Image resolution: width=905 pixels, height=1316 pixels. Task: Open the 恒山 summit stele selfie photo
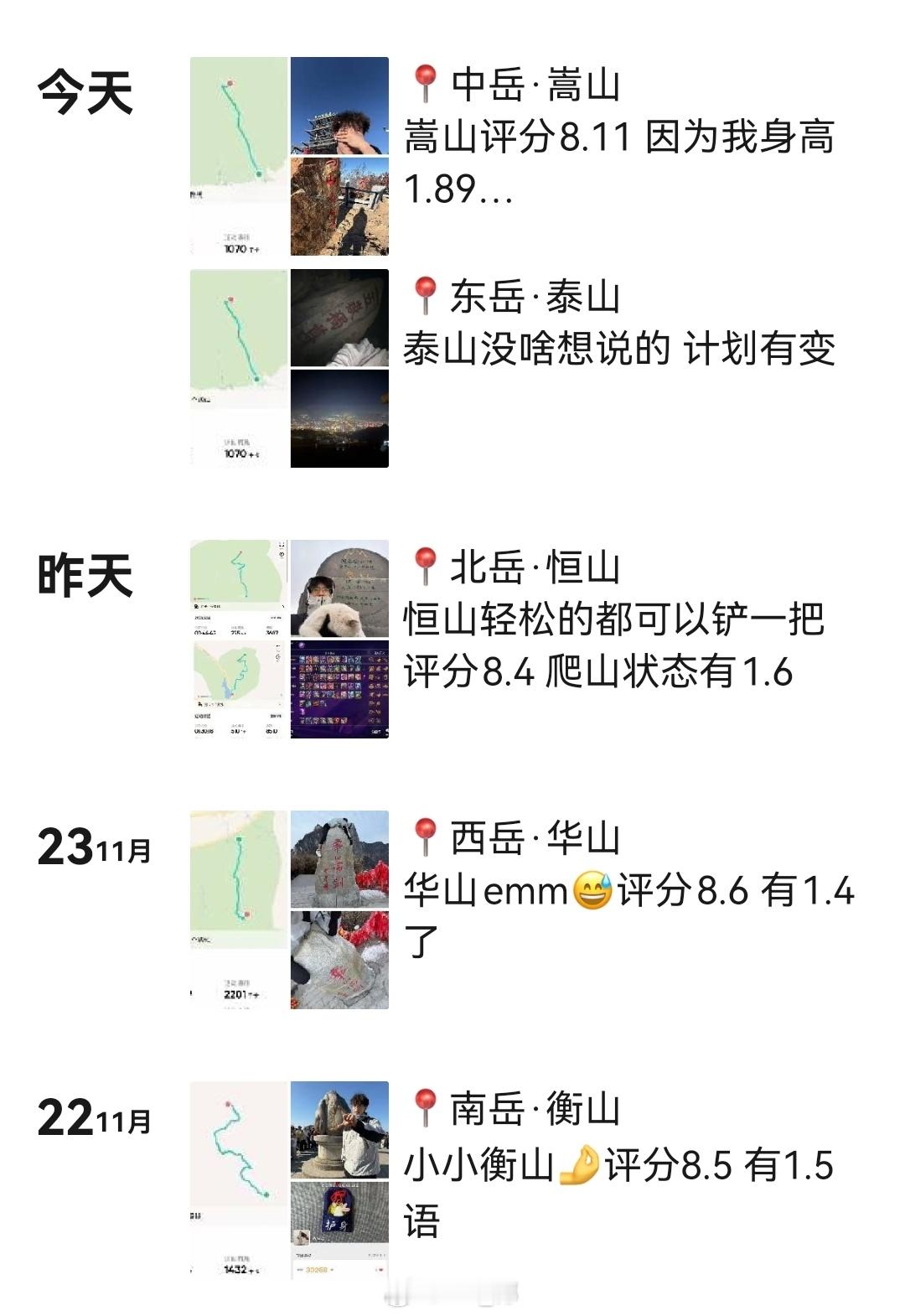point(339,591)
